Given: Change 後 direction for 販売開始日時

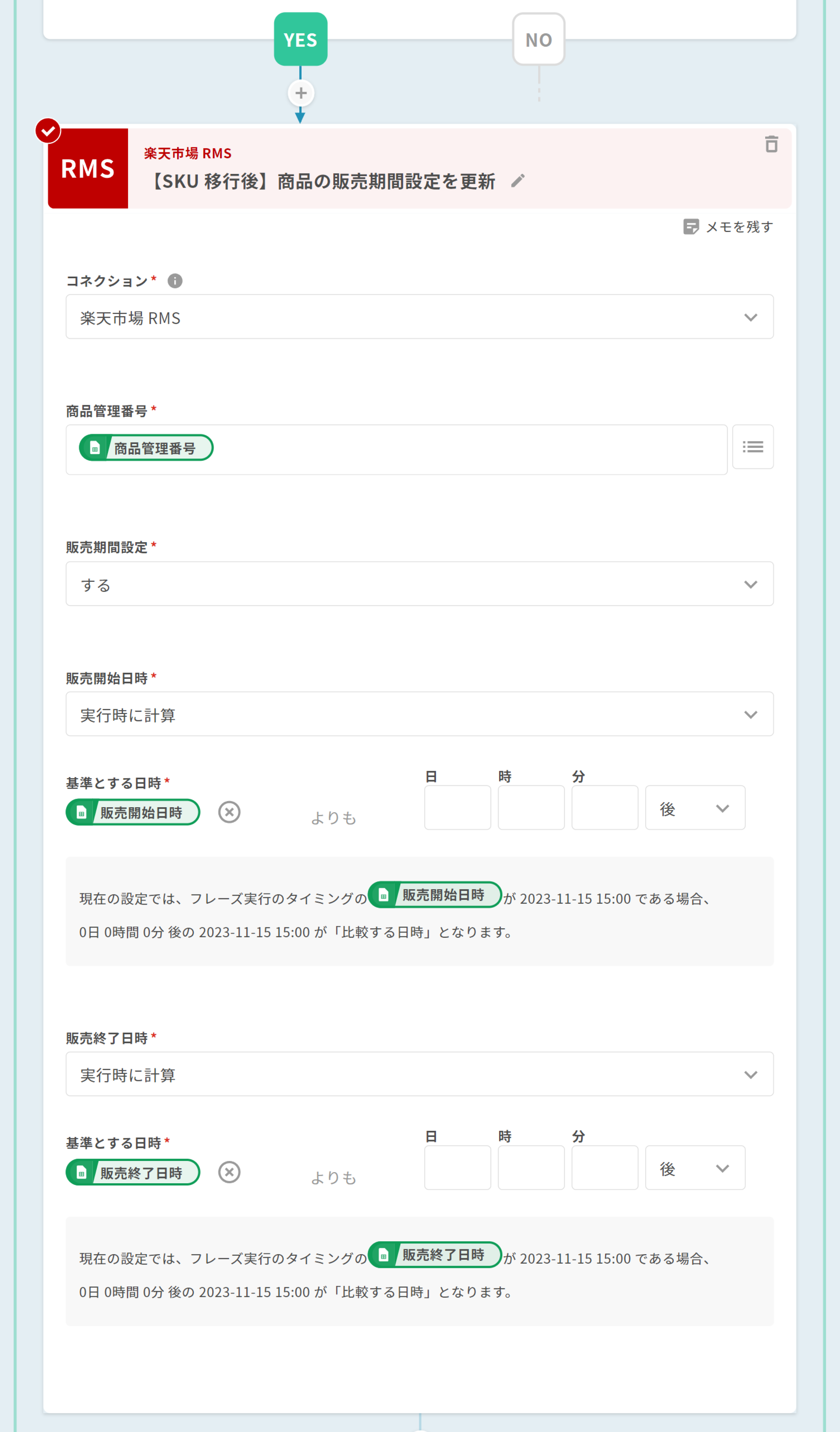Looking at the screenshot, I should coord(695,808).
